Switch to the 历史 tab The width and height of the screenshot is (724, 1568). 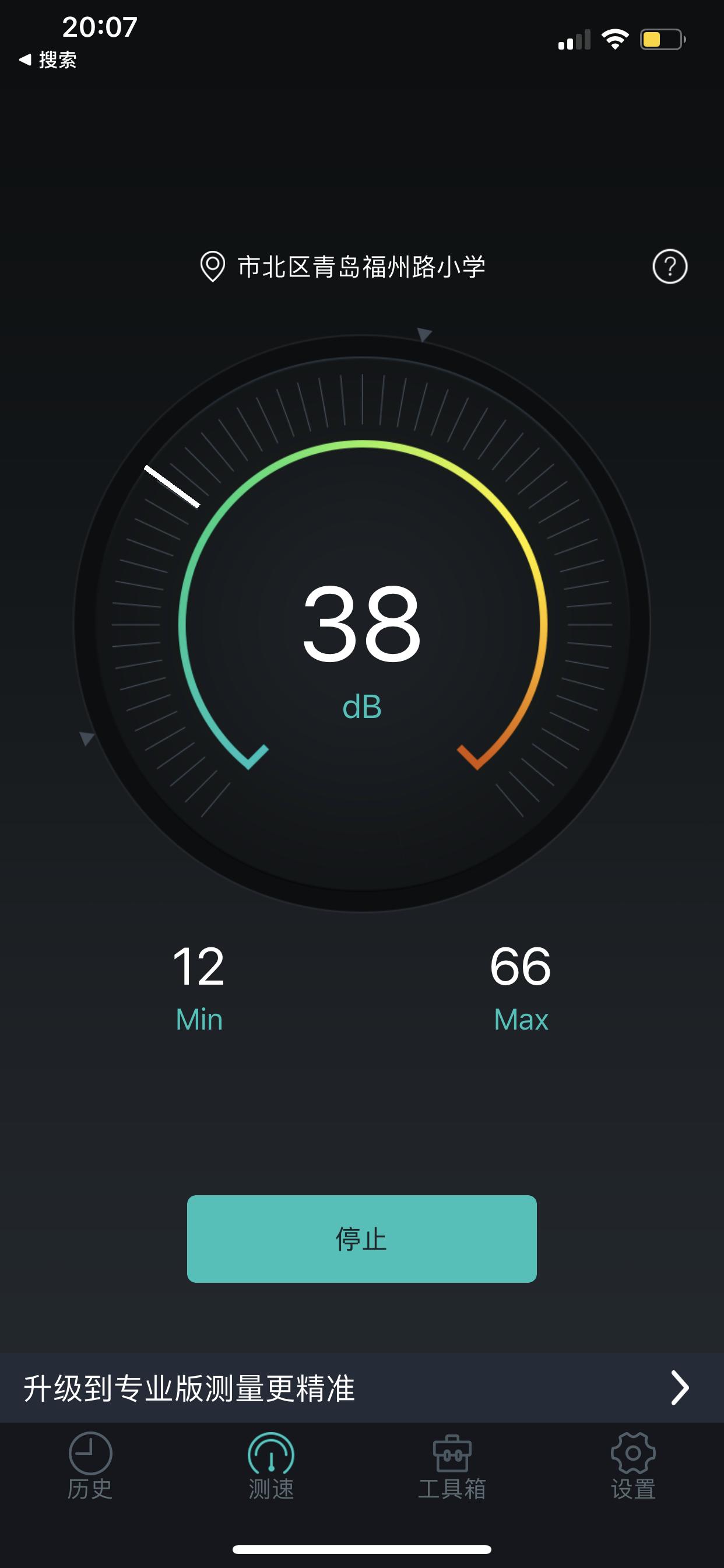pos(90,1466)
